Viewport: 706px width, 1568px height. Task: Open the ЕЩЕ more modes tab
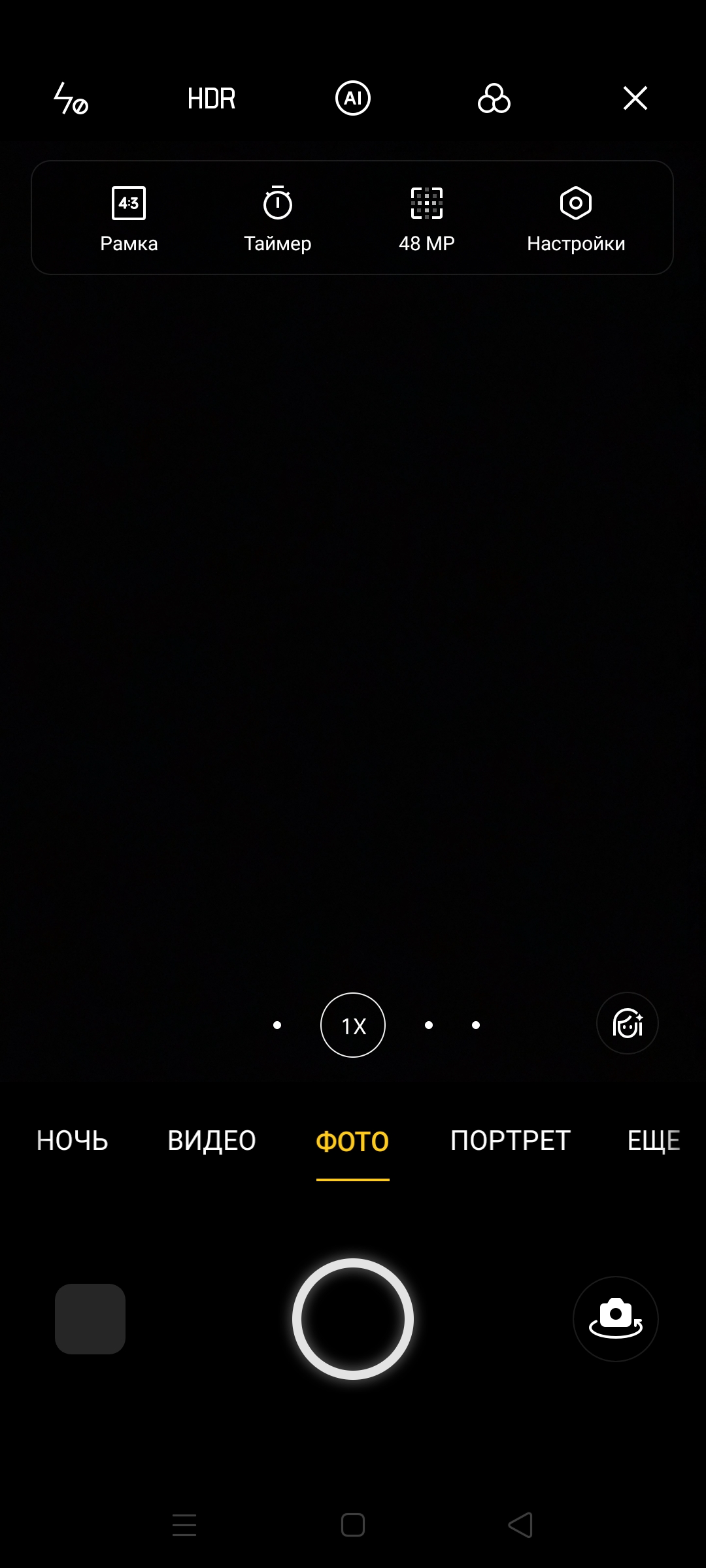click(x=654, y=1141)
